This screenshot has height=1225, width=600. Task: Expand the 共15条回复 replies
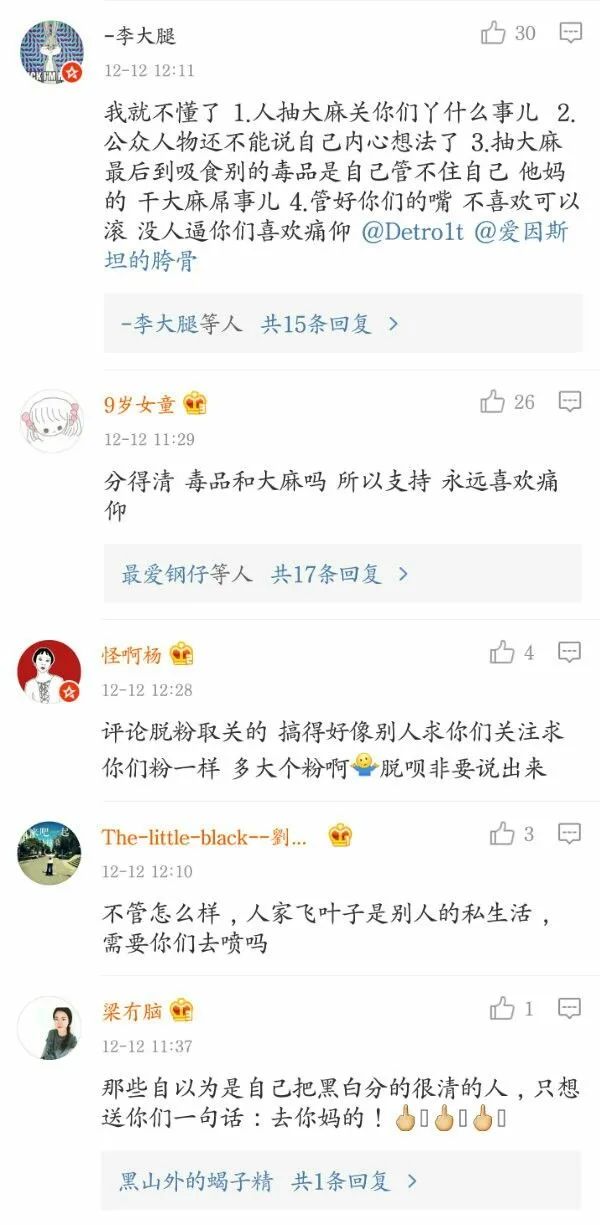[x=331, y=324]
